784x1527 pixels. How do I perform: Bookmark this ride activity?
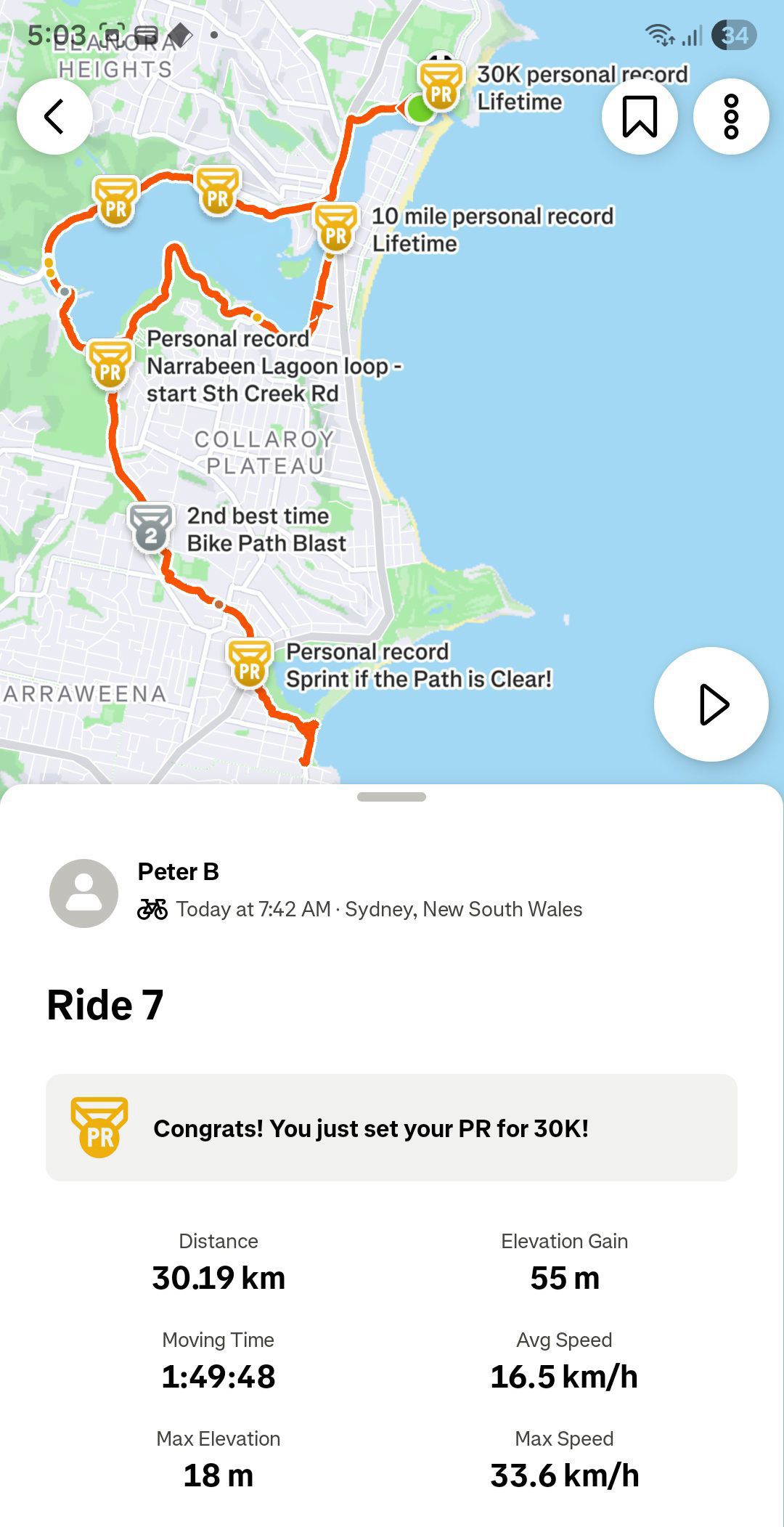point(640,116)
